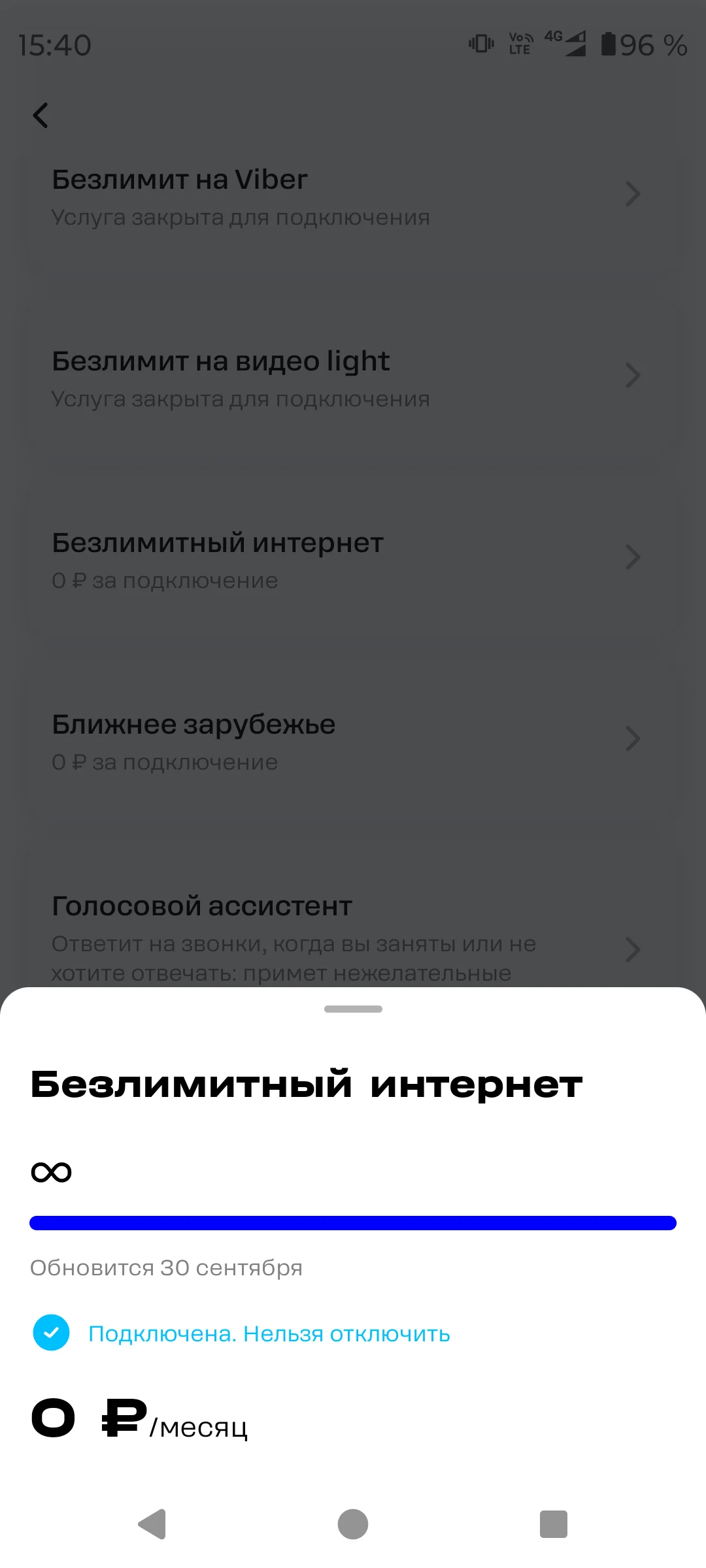Go back with the top-left arrow
This screenshot has width=706, height=1568.
click(41, 116)
